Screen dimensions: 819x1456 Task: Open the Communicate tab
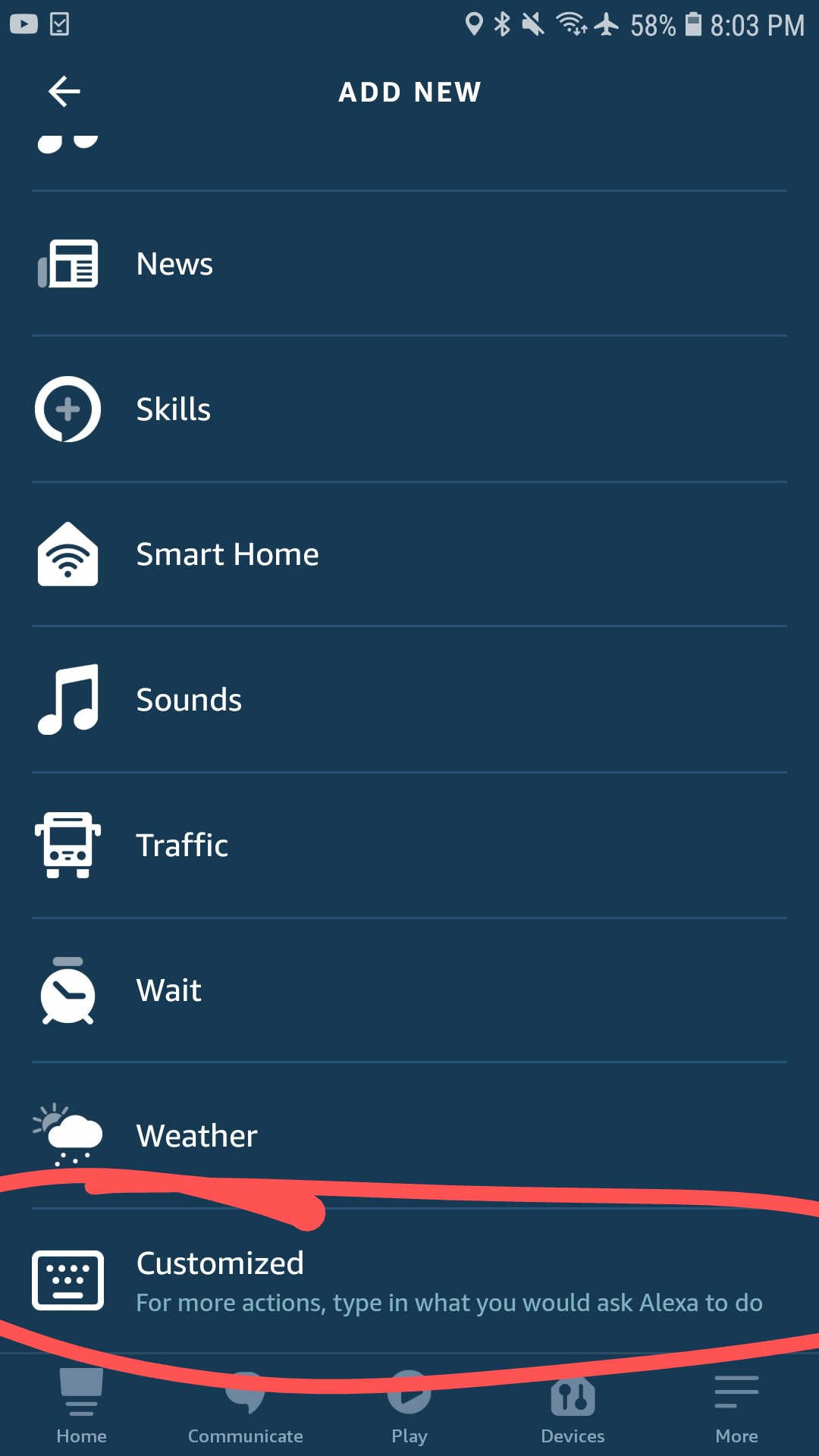point(245,1407)
